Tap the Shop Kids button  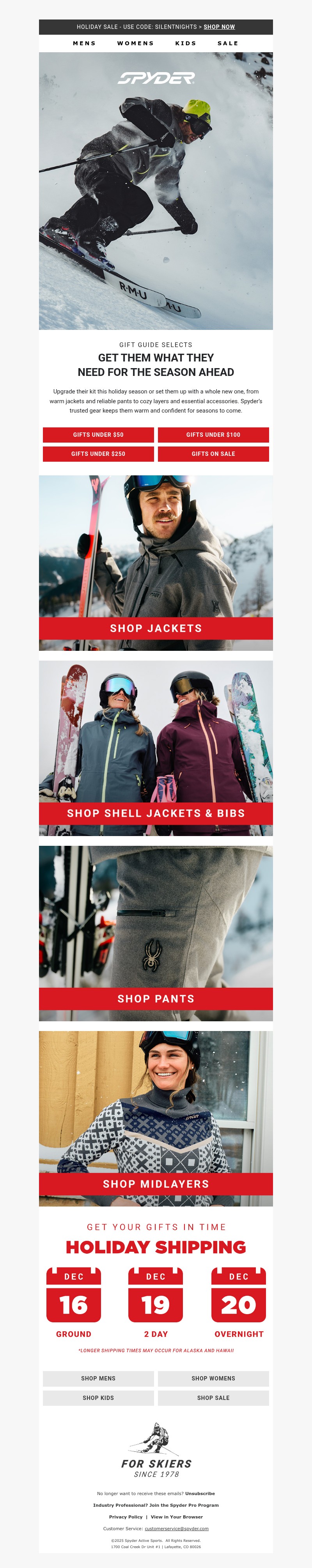[x=98, y=1398]
